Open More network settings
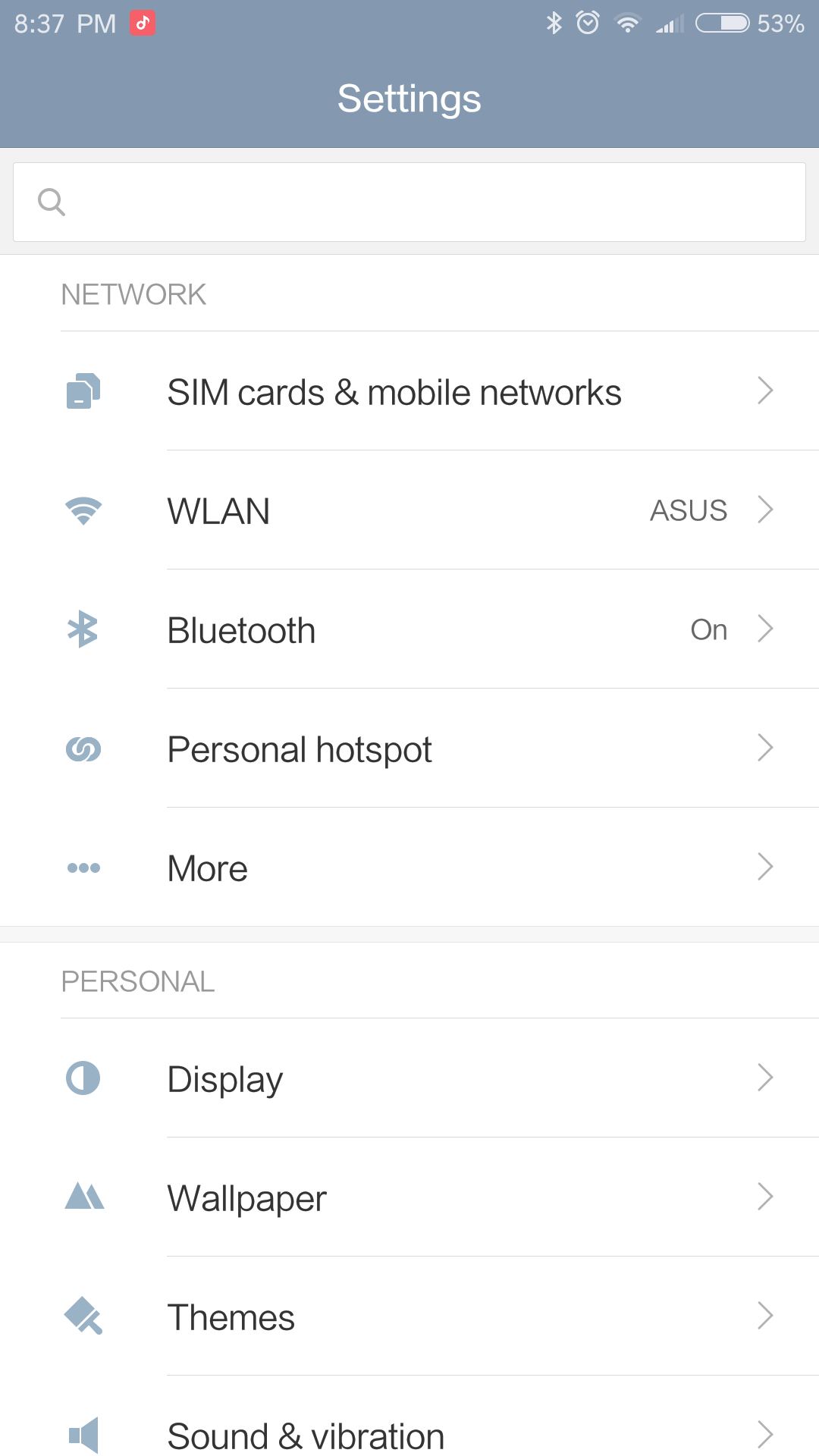Image resolution: width=819 pixels, height=1456 pixels. click(x=409, y=868)
